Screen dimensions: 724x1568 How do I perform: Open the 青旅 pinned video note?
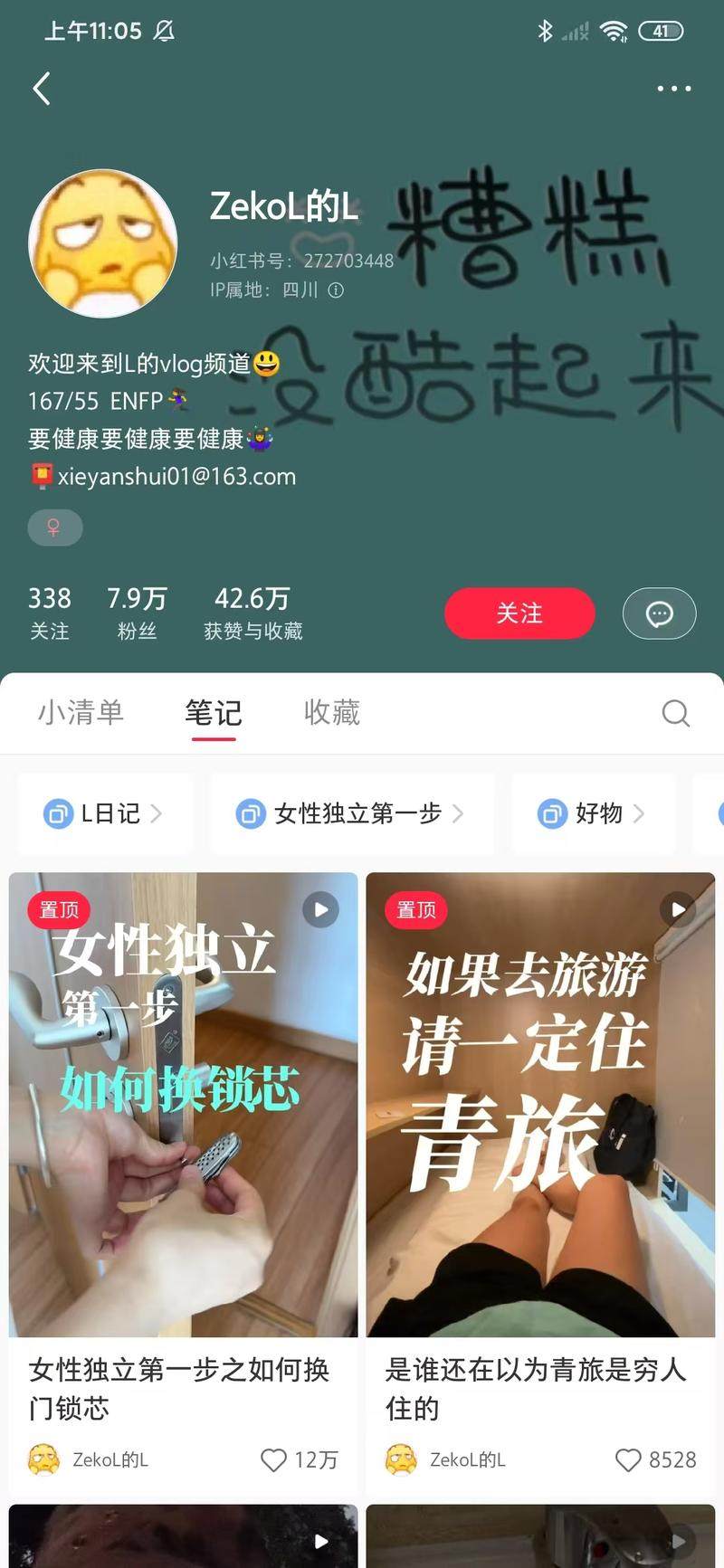(x=540, y=1104)
